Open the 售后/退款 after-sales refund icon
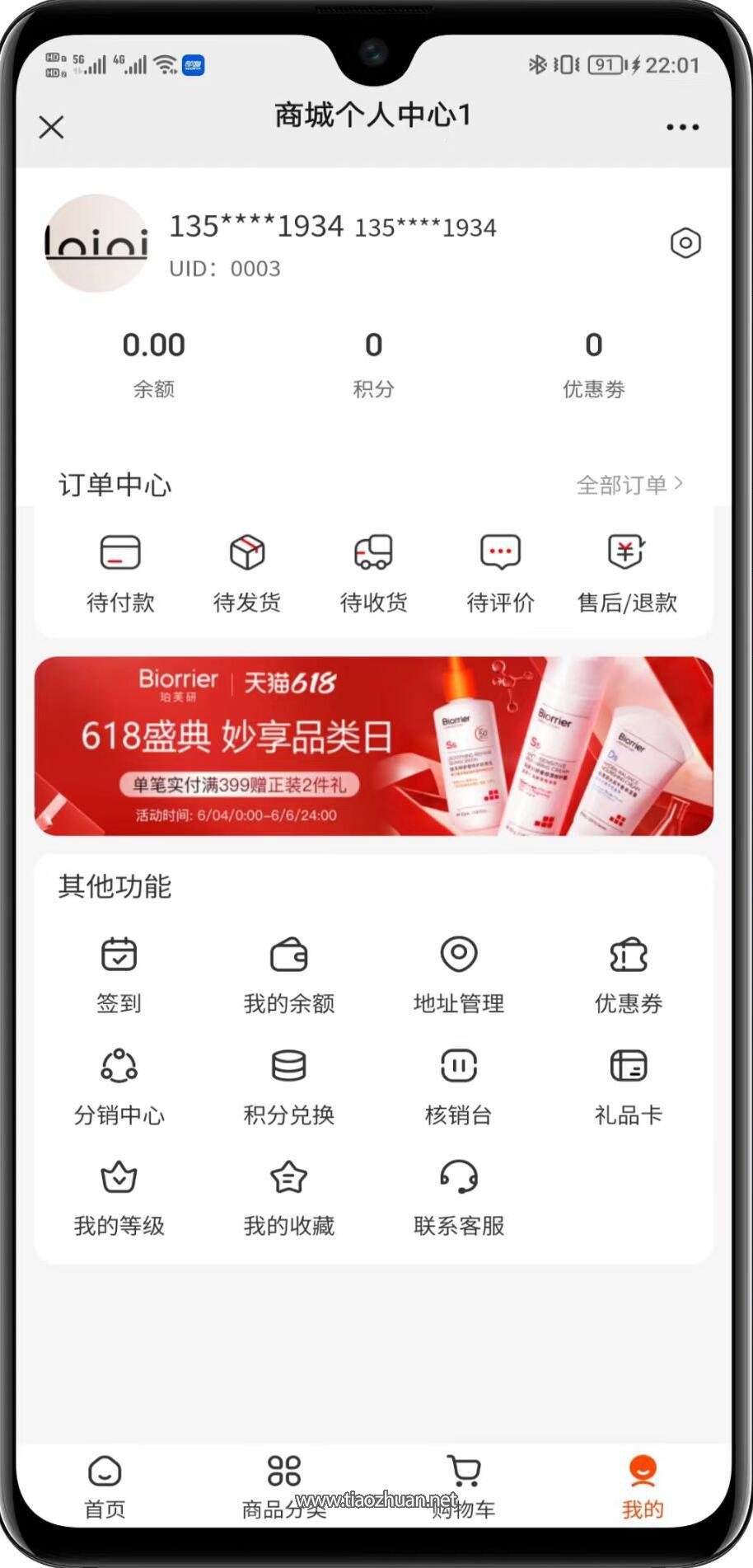This screenshot has width=753, height=1568. coord(628,573)
